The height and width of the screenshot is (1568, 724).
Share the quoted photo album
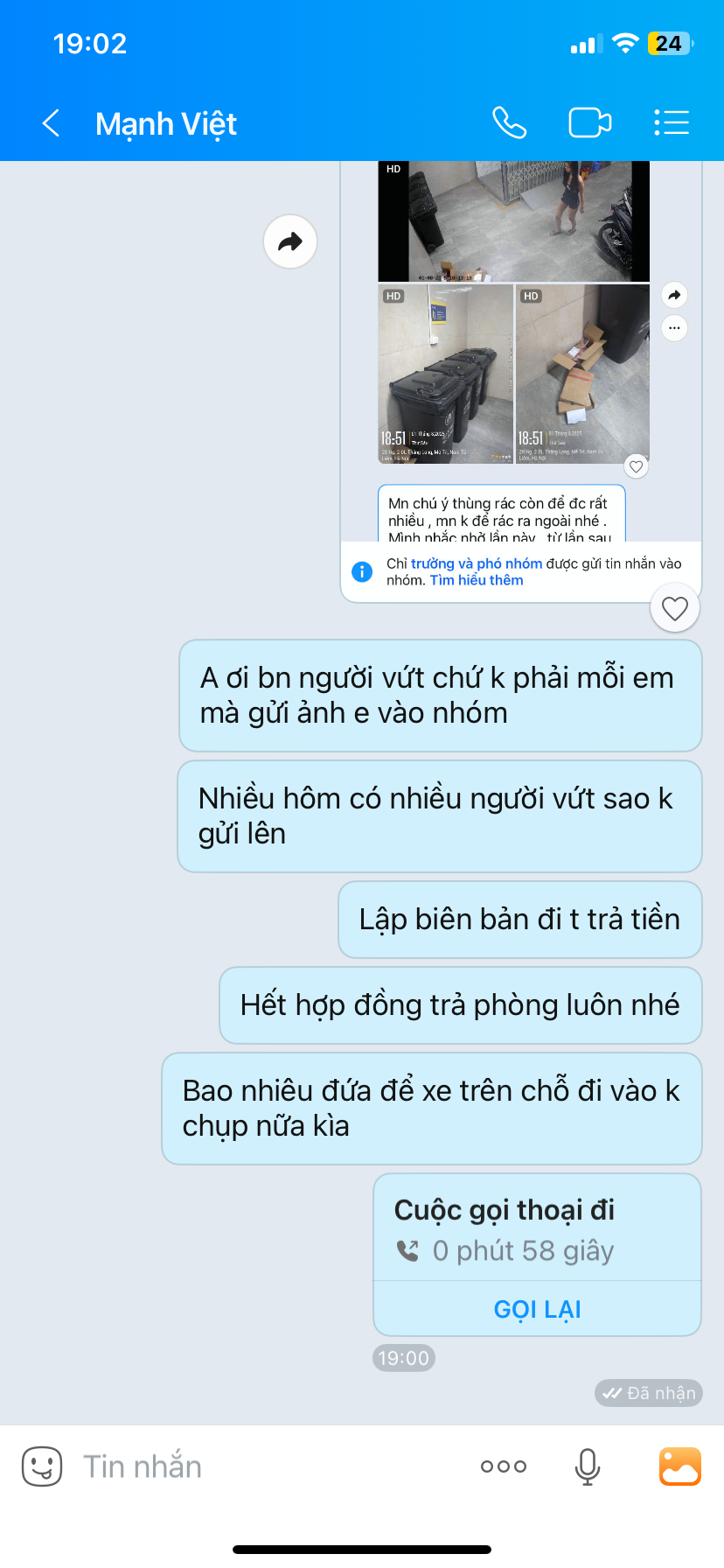[x=674, y=296]
